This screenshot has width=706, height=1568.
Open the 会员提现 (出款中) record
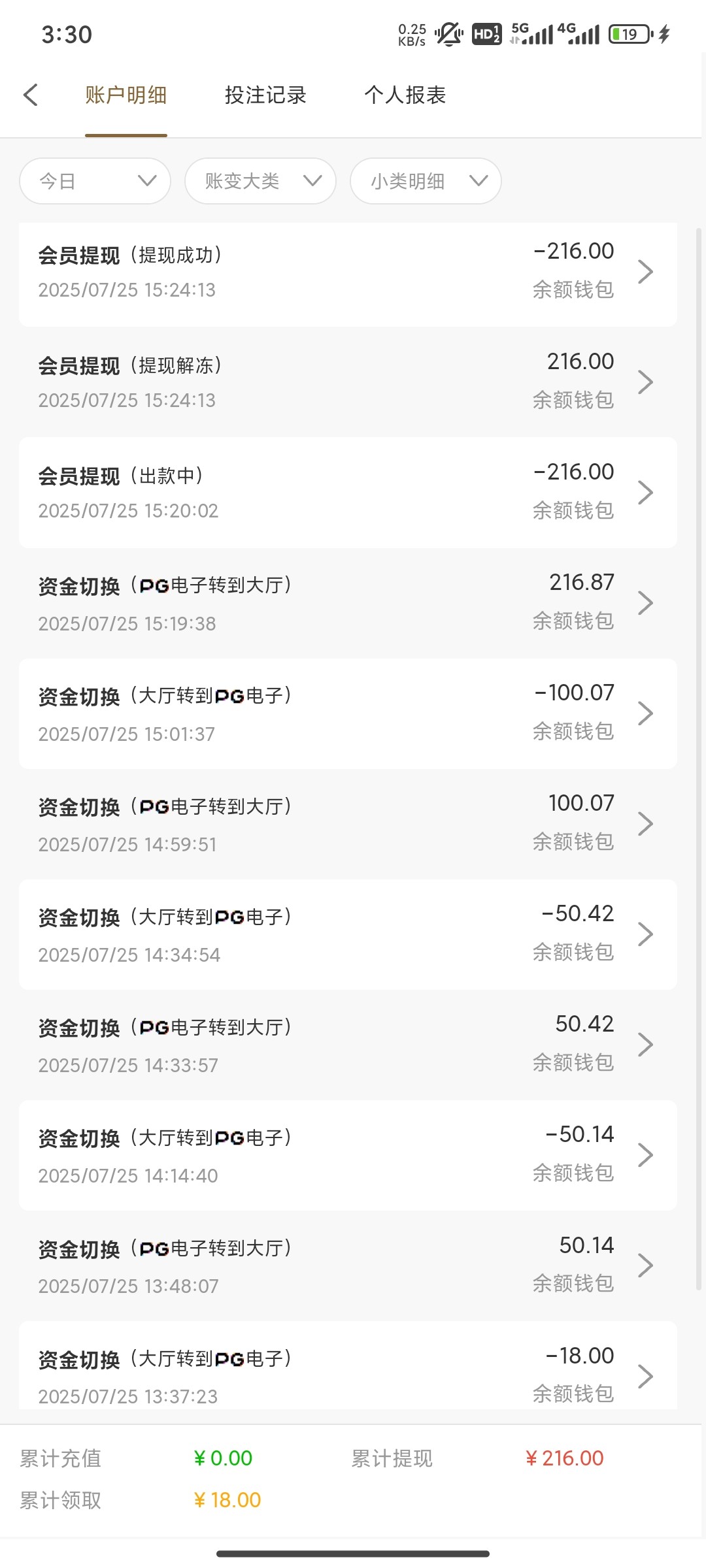[348, 493]
